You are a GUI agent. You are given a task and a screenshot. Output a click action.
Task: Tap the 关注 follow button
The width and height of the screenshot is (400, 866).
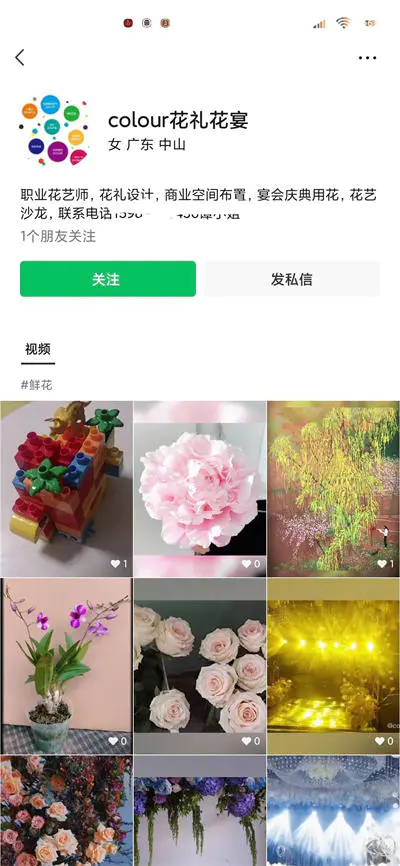(108, 279)
